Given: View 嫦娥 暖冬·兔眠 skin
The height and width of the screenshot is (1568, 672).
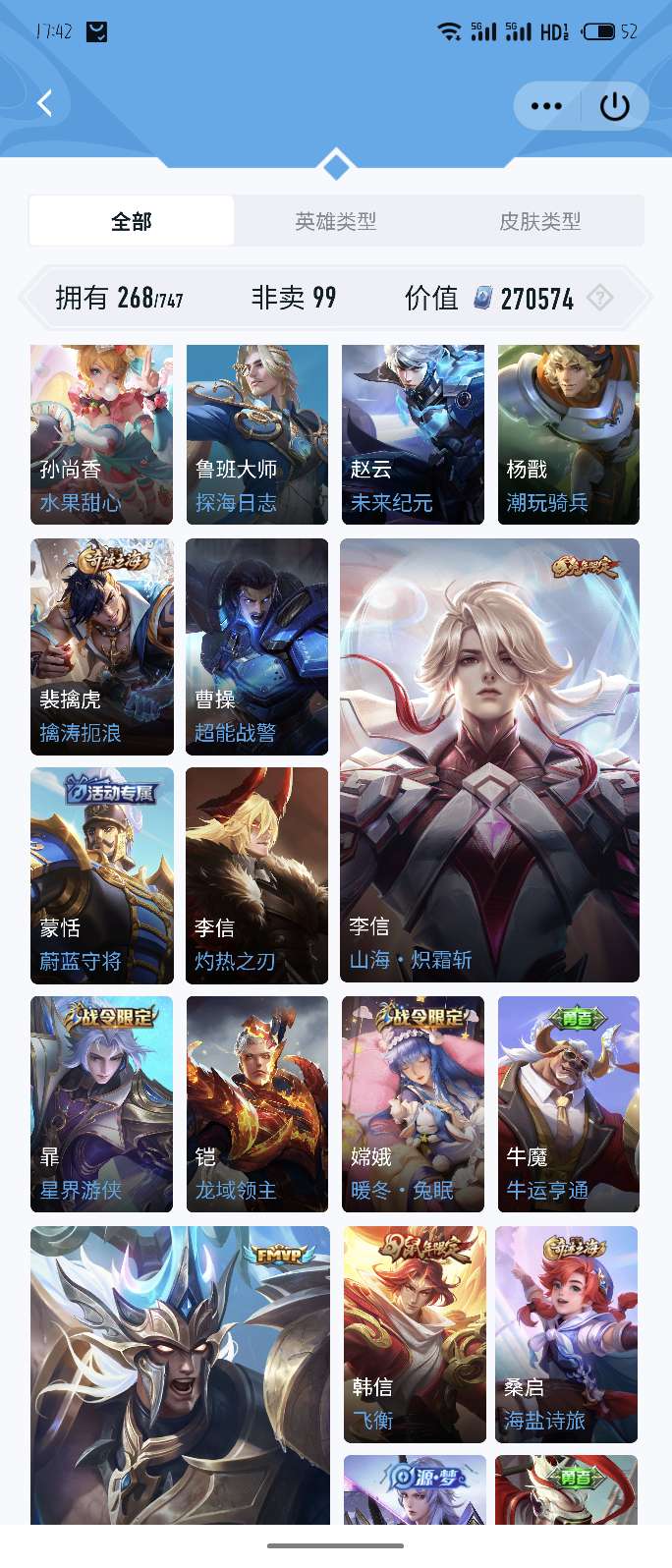Looking at the screenshot, I should [413, 1104].
